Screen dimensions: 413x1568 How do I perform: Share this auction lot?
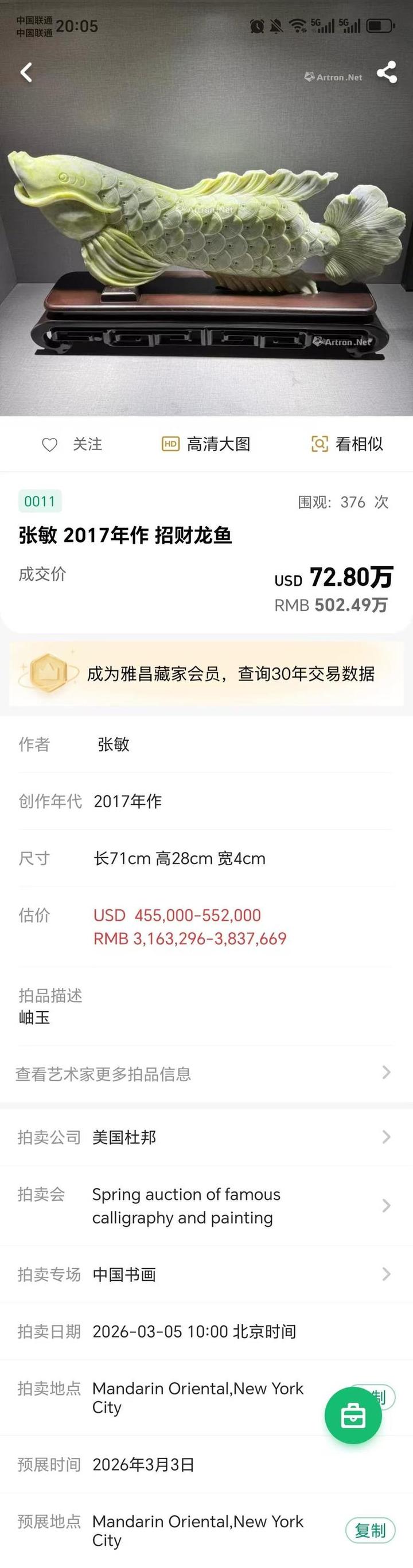pyautogui.click(x=387, y=73)
